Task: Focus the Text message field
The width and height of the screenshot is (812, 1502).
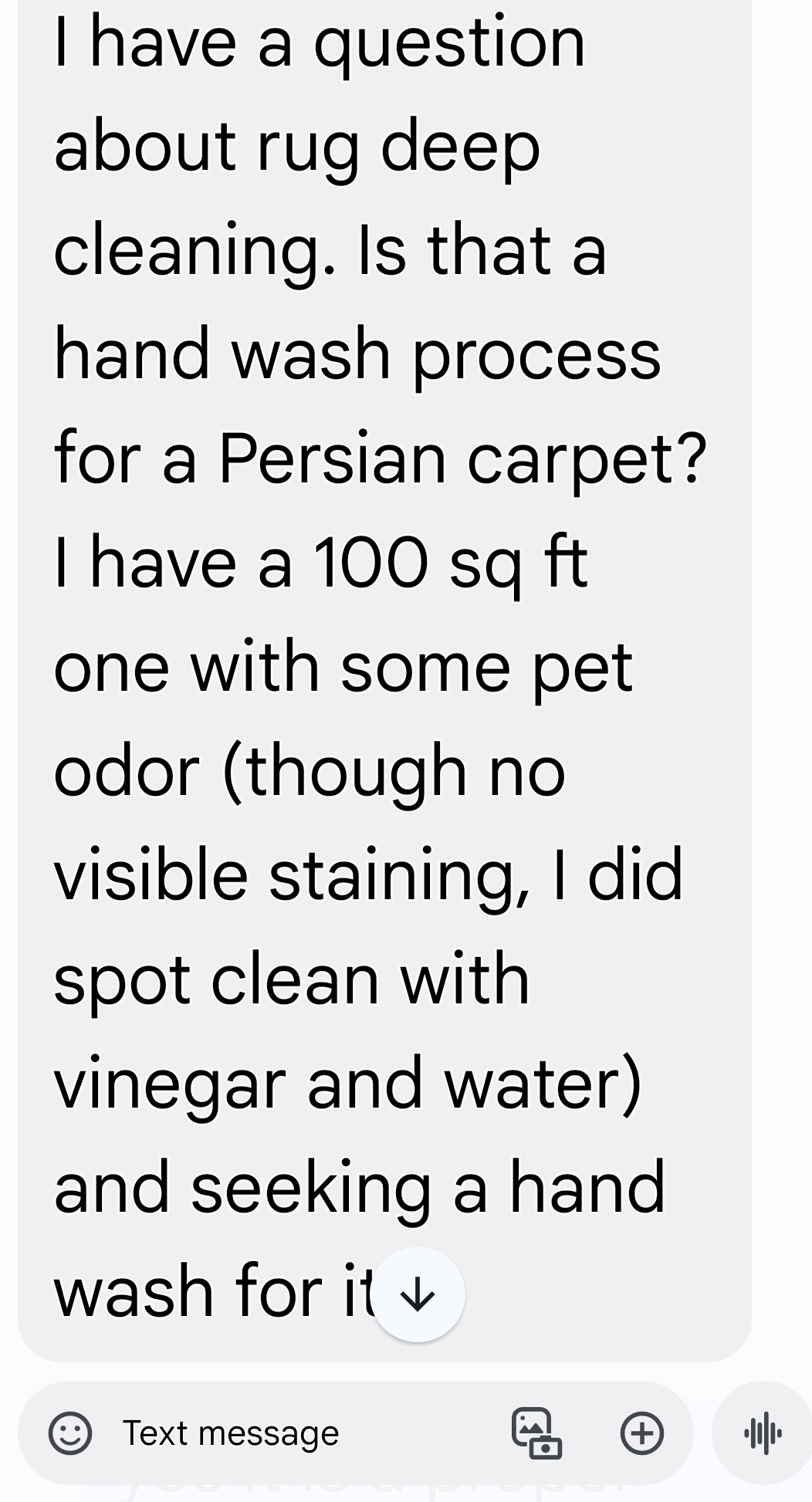Action: pyautogui.click(x=293, y=1433)
